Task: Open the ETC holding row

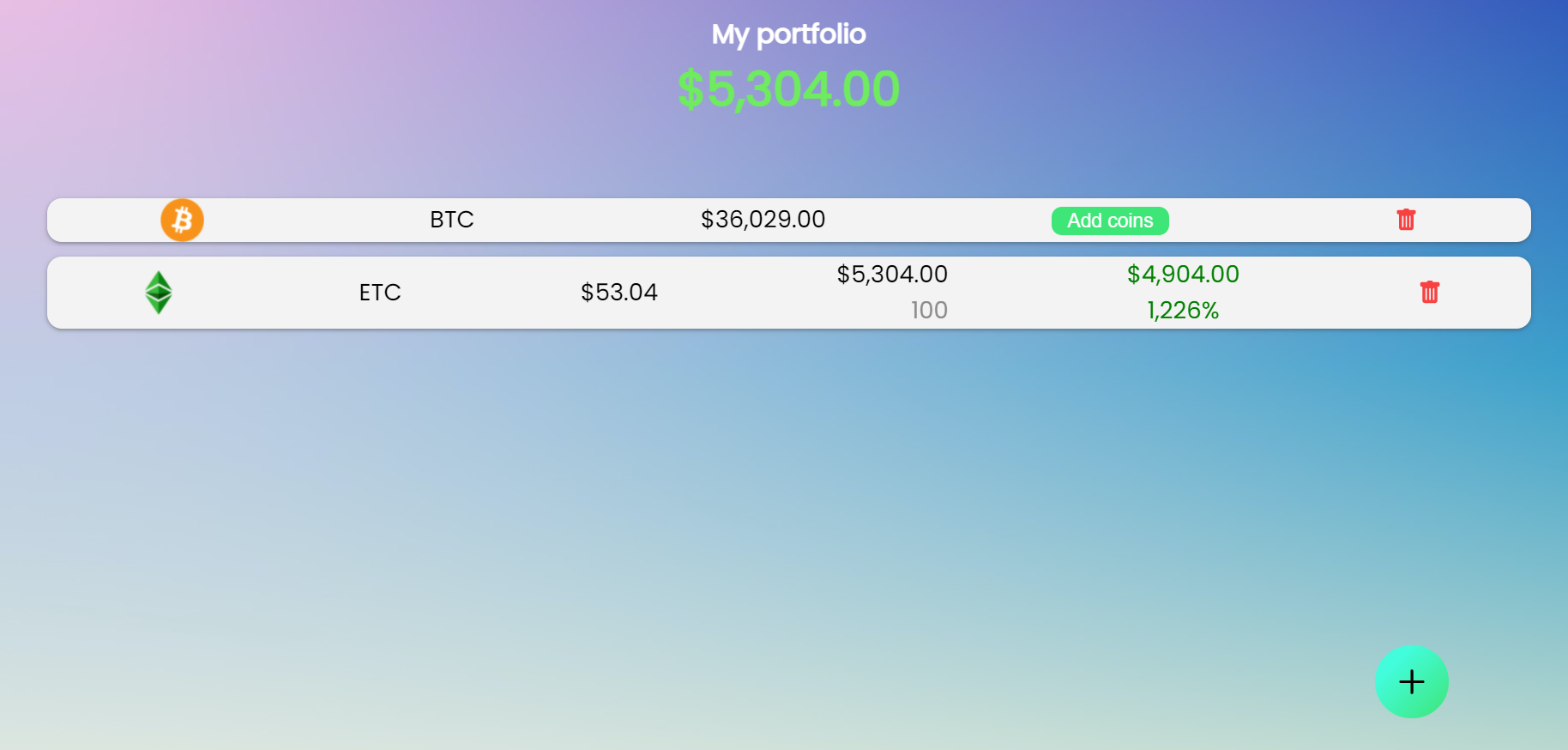Action: (x=789, y=293)
